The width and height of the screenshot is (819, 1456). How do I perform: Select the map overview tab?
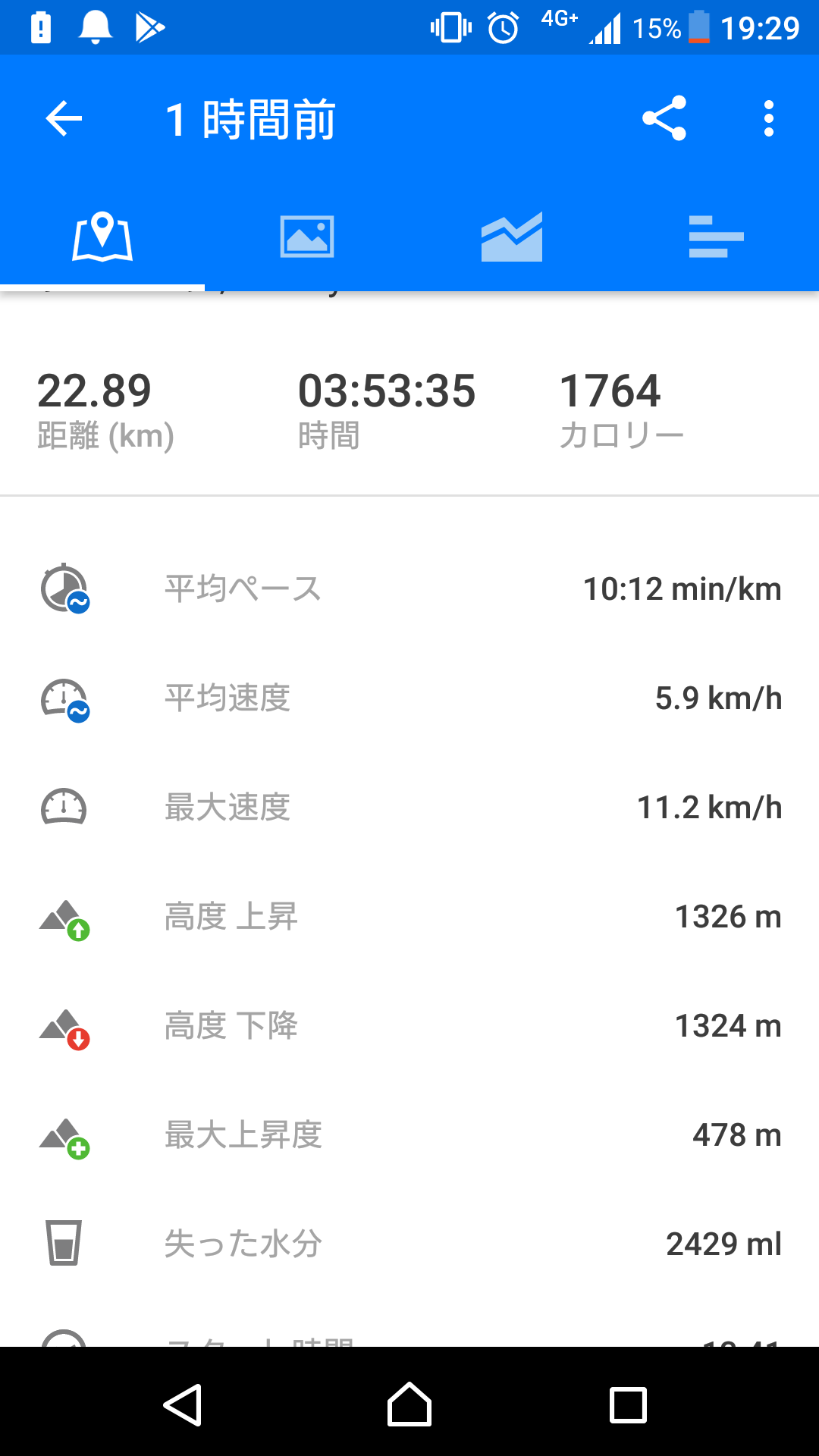pos(102,237)
